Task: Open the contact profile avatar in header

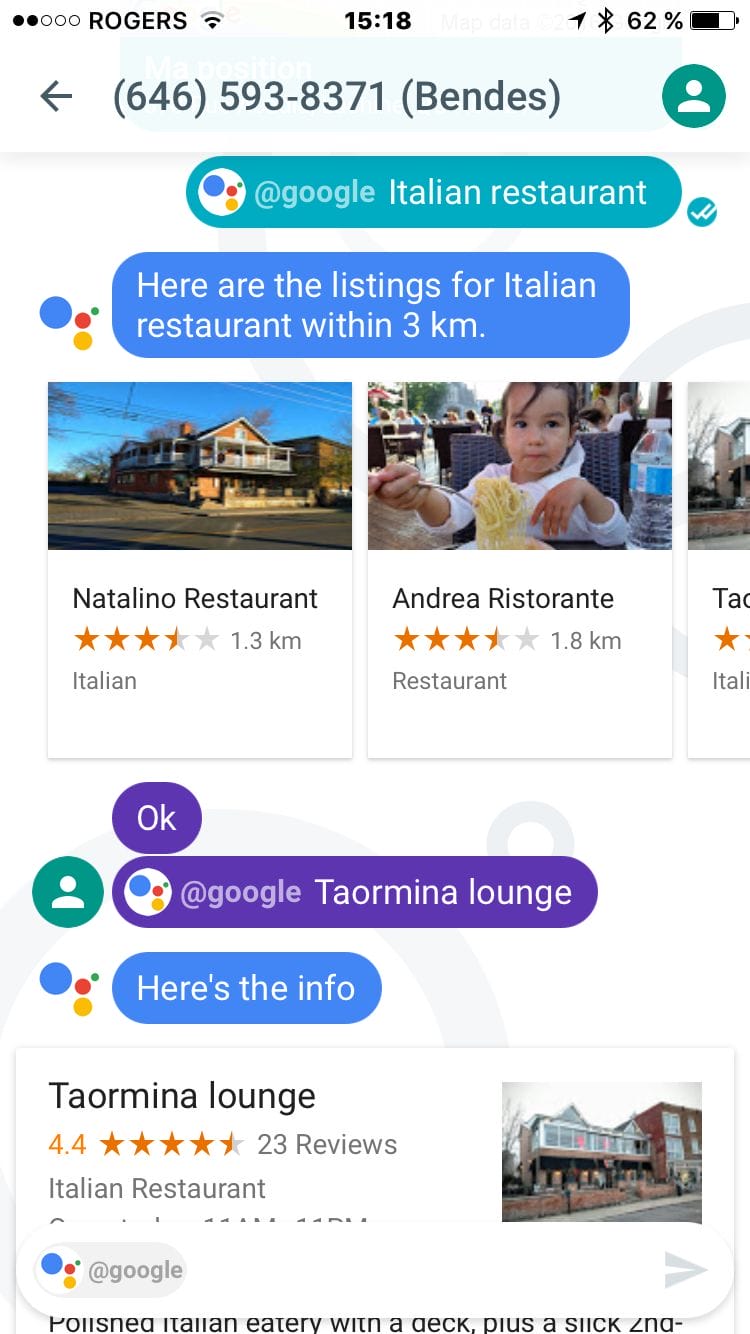Action: coord(693,96)
